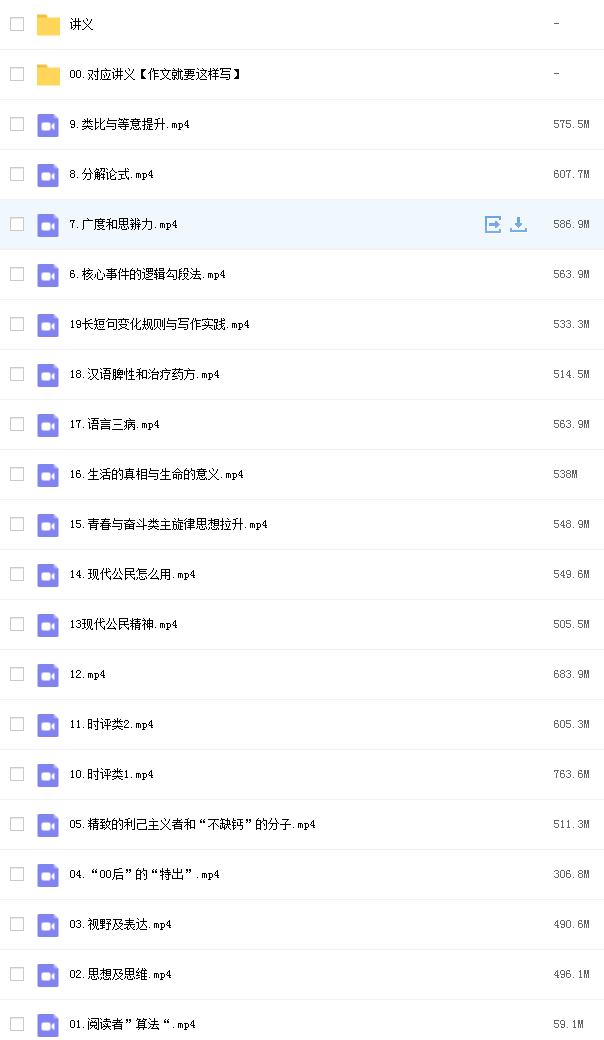The height and width of the screenshot is (1040, 604).
Task: Select the checkbox for 02.思想及思维.mp4
Action: tap(17, 974)
